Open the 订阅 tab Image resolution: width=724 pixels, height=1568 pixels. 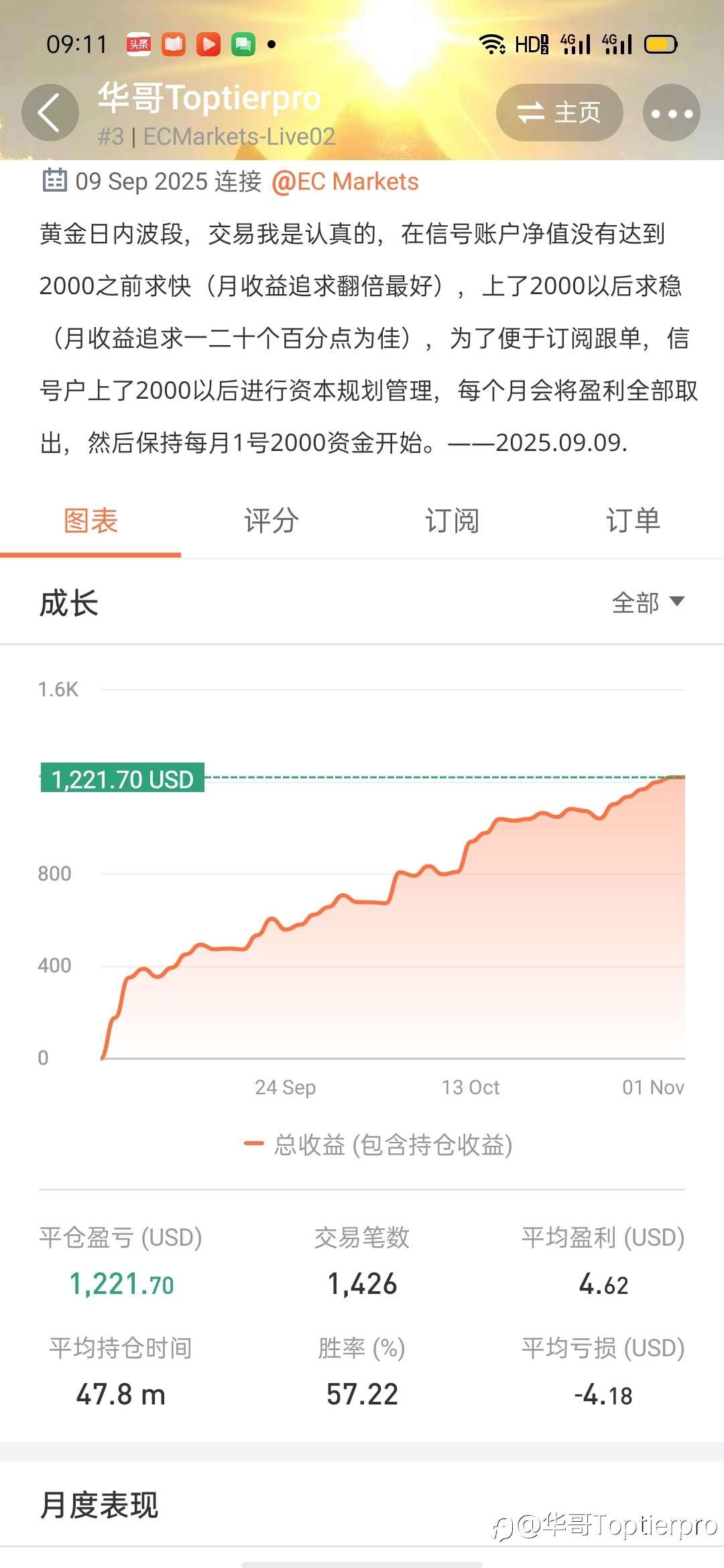[x=452, y=521]
